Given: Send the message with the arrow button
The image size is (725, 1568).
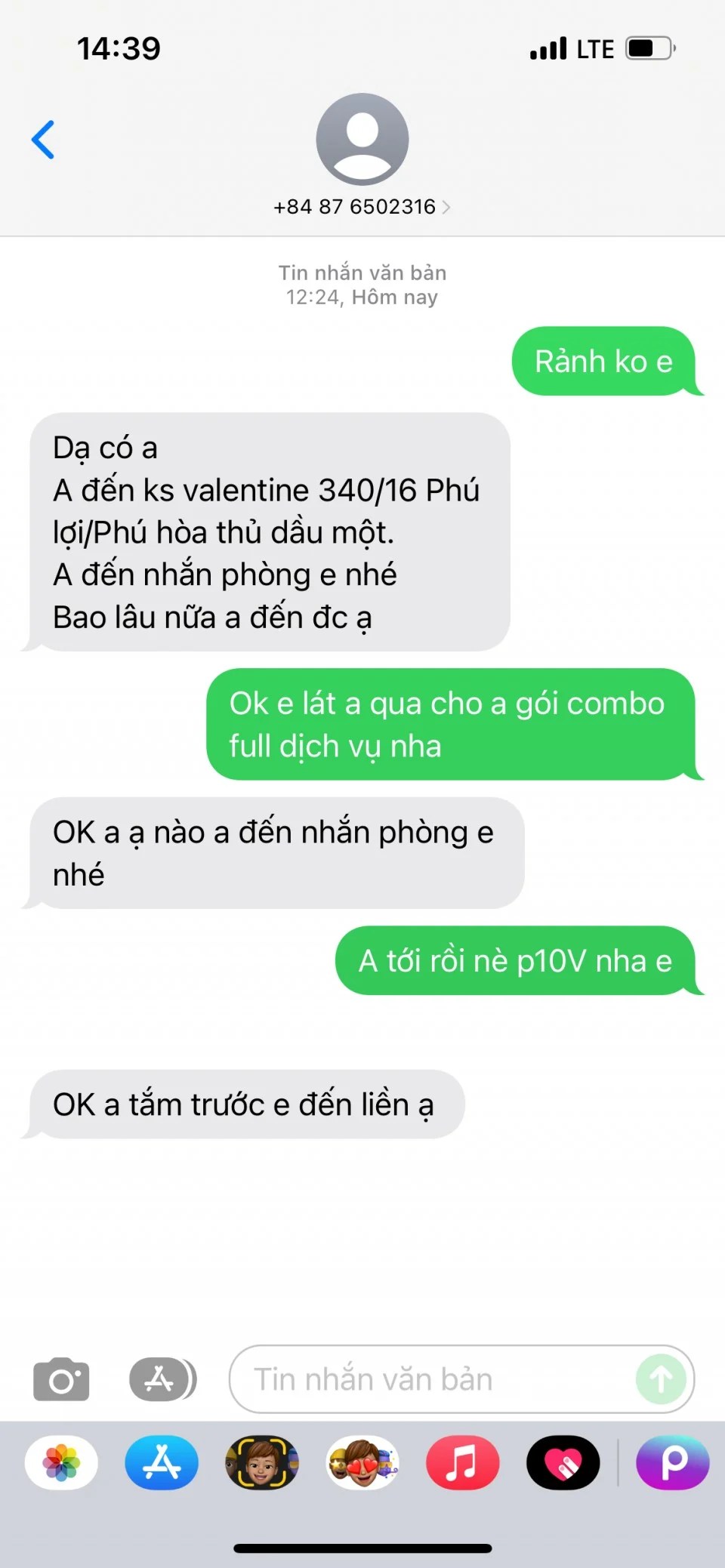Looking at the screenshot, I should click(661, 1379).
